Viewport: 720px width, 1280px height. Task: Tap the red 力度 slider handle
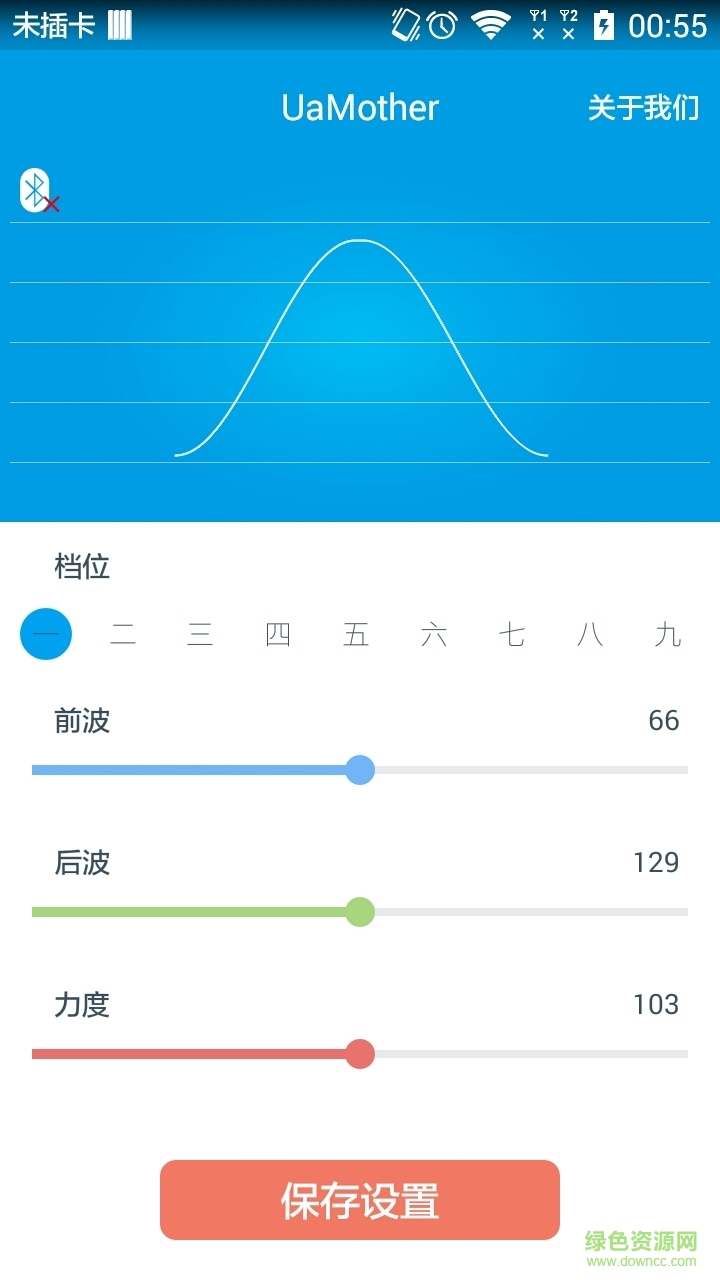(x=360, y=1054)
